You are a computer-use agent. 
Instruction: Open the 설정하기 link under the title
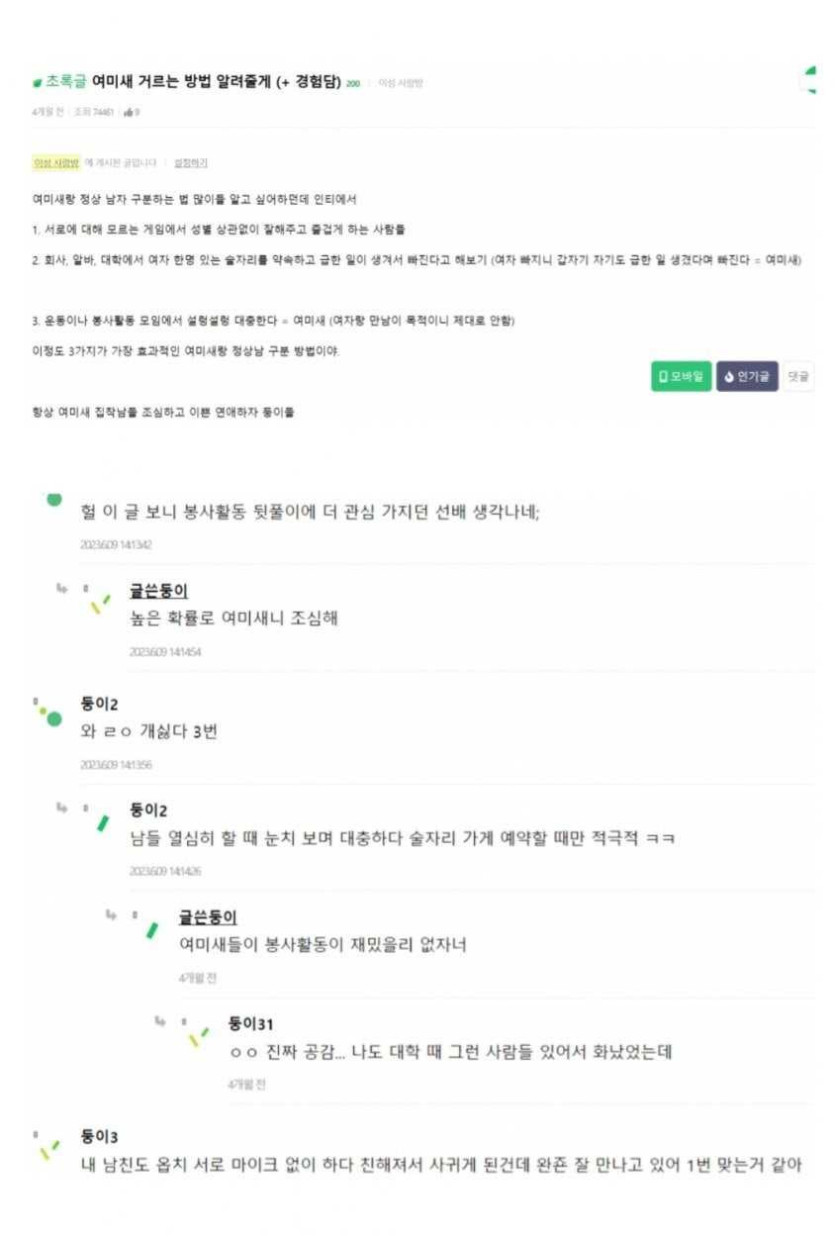click(x=190, y=162)
